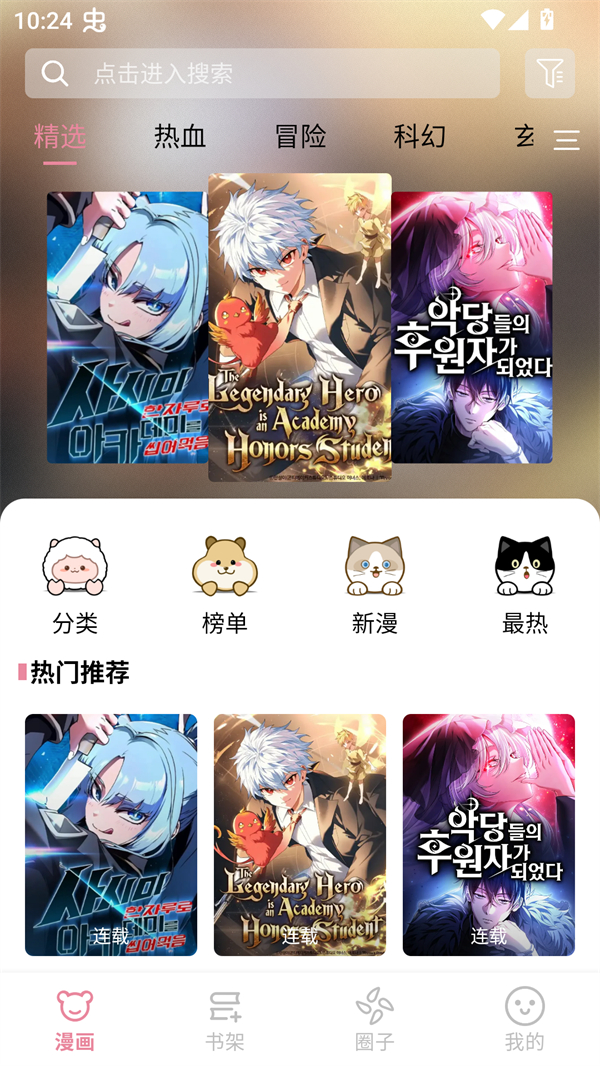The width and height of the screenshot is (600, 1066).
Task: Open the Legendary Hero carousel banner
Action: click(x=300, y=327)
